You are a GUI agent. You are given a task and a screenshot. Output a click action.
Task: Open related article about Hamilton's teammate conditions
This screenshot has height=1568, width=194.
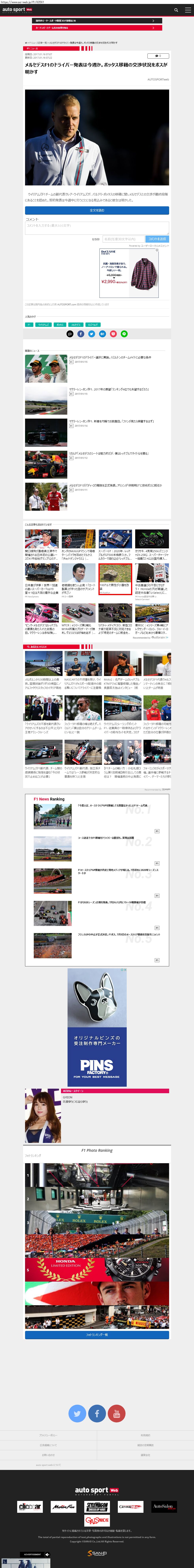pos(110,357)
